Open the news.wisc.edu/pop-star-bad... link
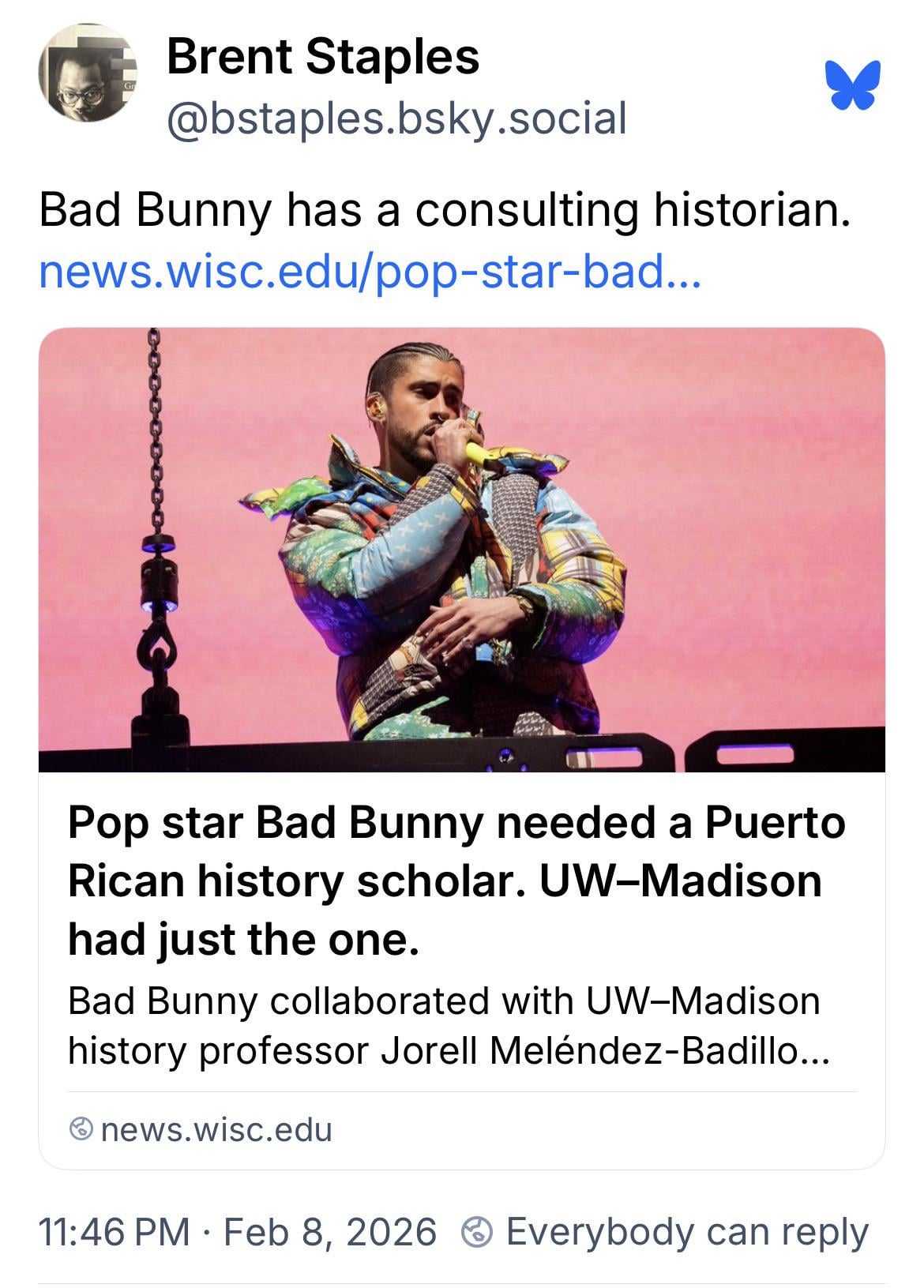 tap(369, 272)
